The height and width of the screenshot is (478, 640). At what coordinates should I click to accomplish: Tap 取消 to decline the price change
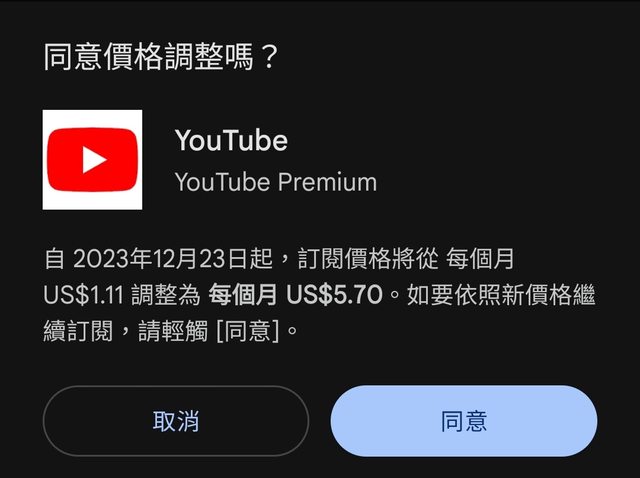click(176, 421)
